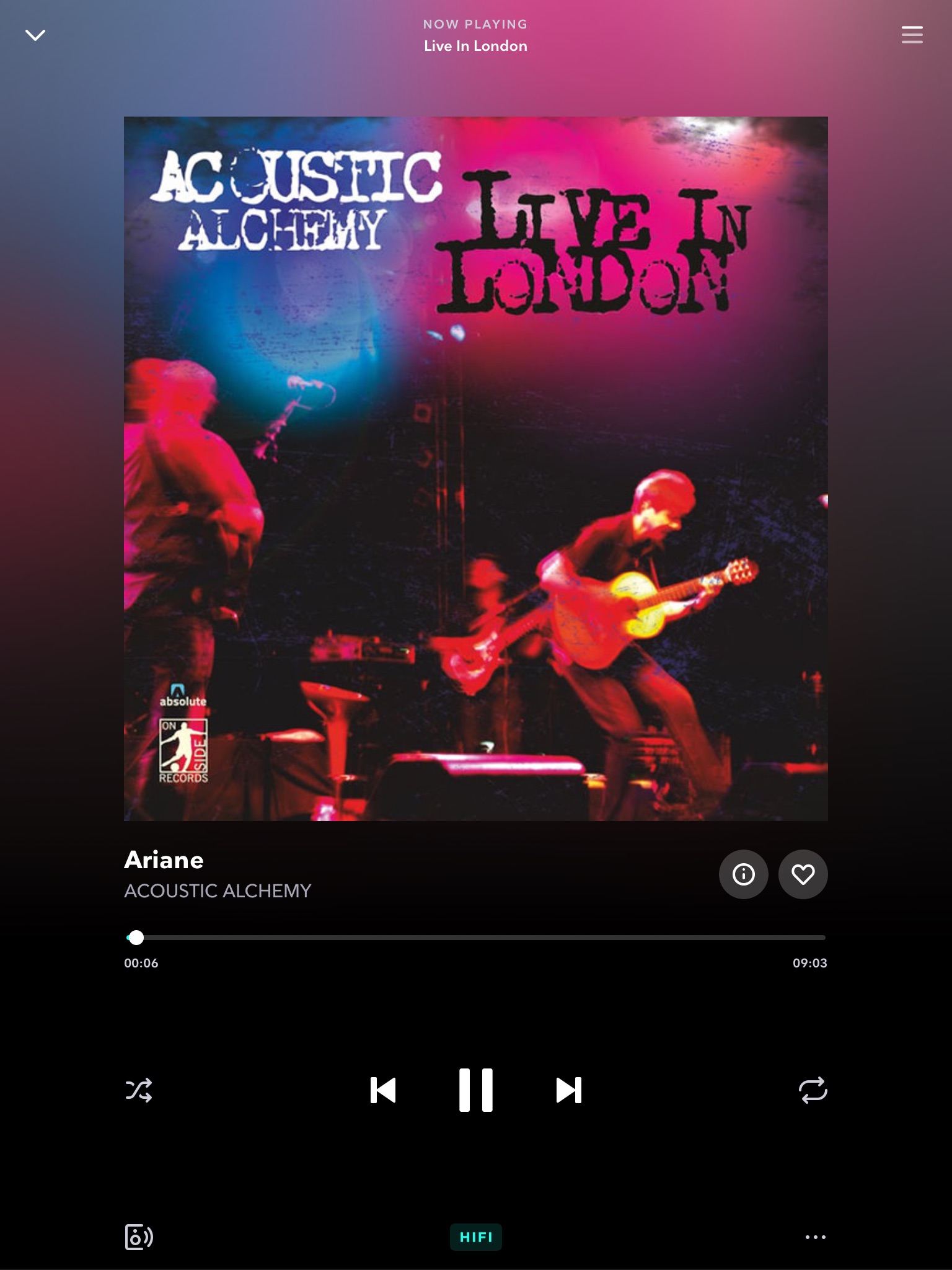952x1270 pixels.
Task: Tap the HIFI quality badge
Action: point(476,1237)
